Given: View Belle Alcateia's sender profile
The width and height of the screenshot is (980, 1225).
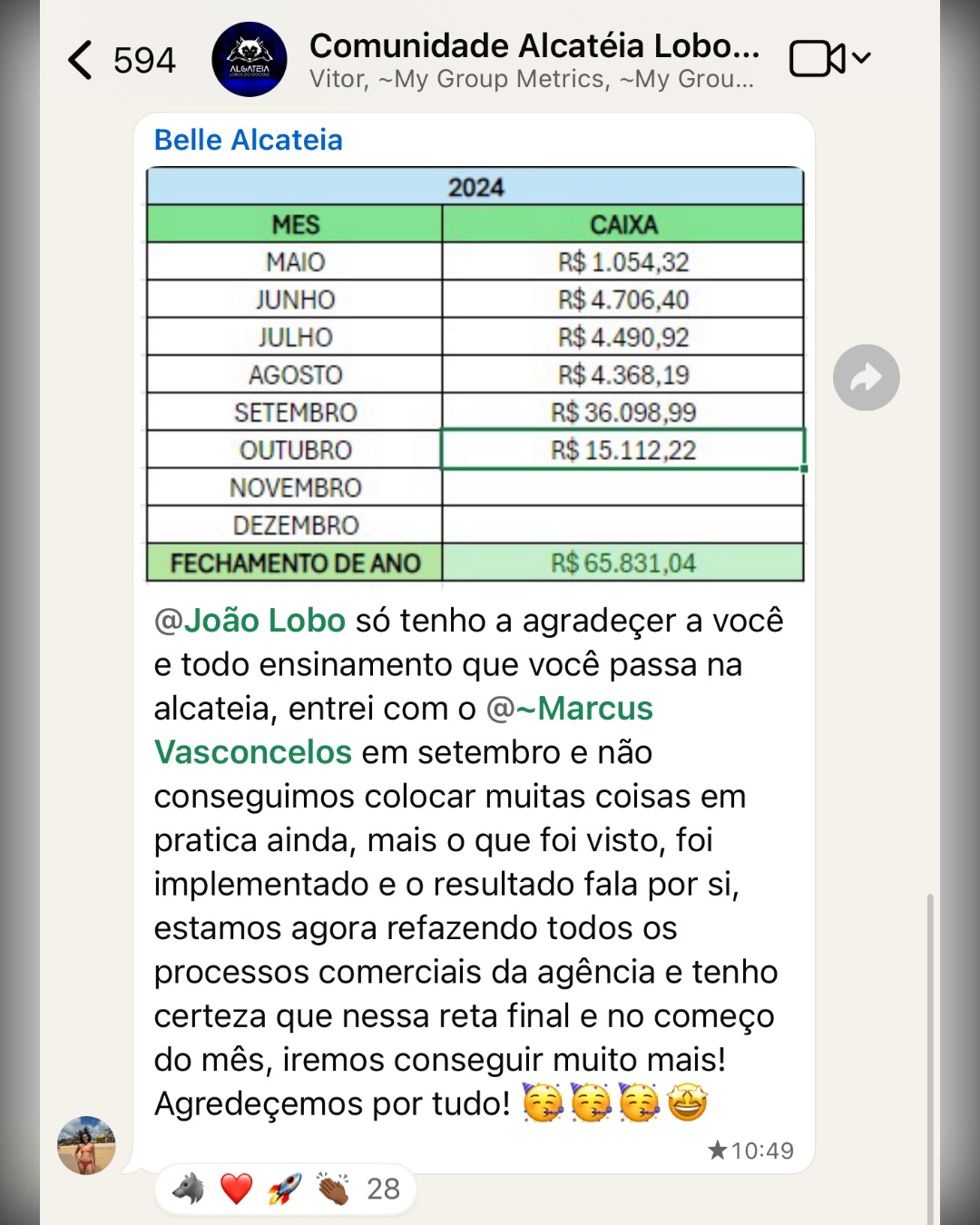Looking at the screenshot, I should pyautogui.click(x=249, y=139).
